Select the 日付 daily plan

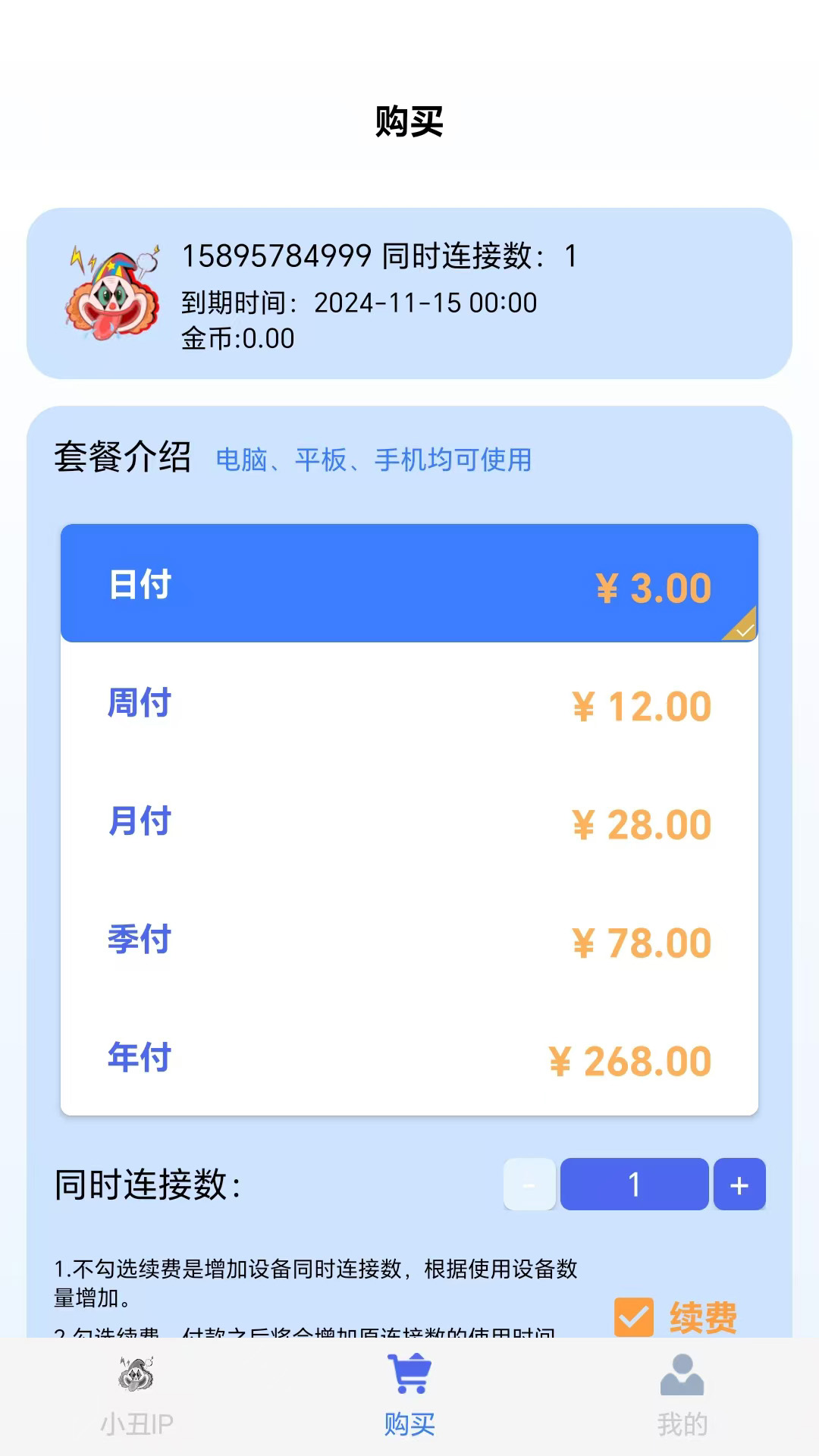(409, 584)
